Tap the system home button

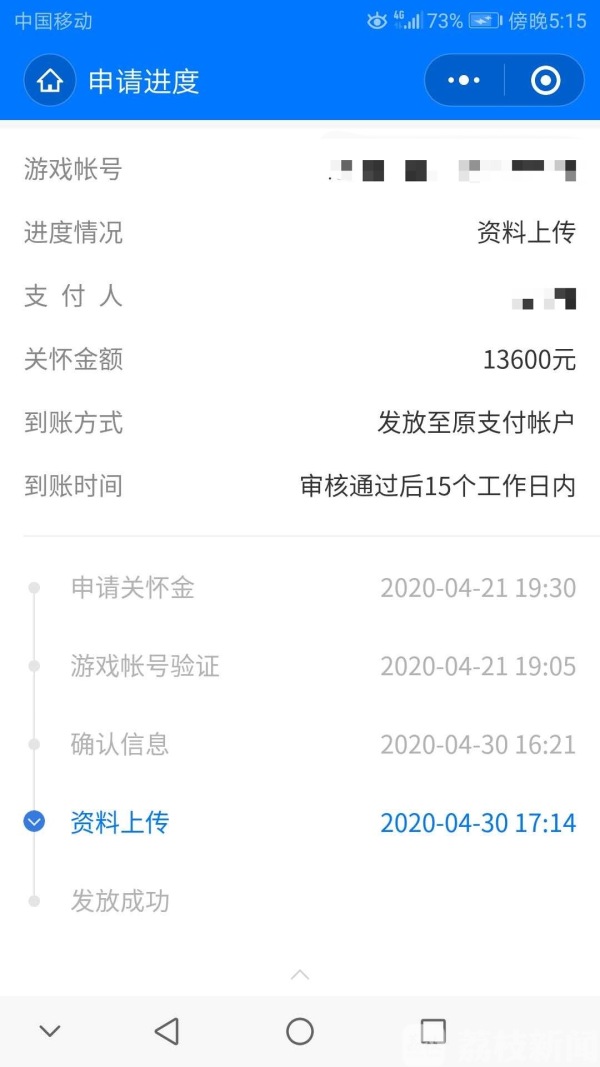pyautogui.click(x=300, y=1031)
